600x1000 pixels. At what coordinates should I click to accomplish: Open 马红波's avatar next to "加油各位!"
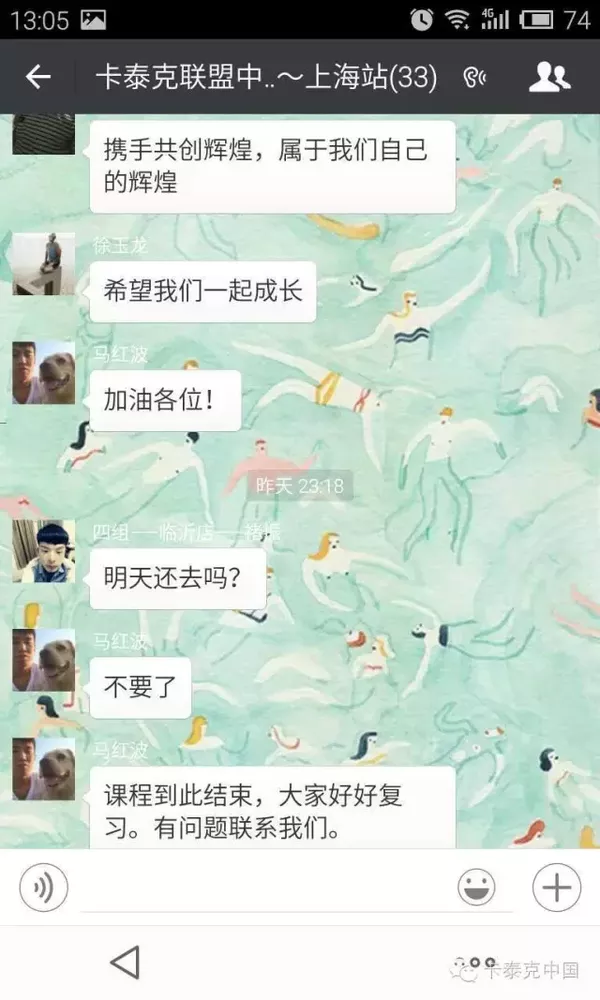tap(43, 372)
